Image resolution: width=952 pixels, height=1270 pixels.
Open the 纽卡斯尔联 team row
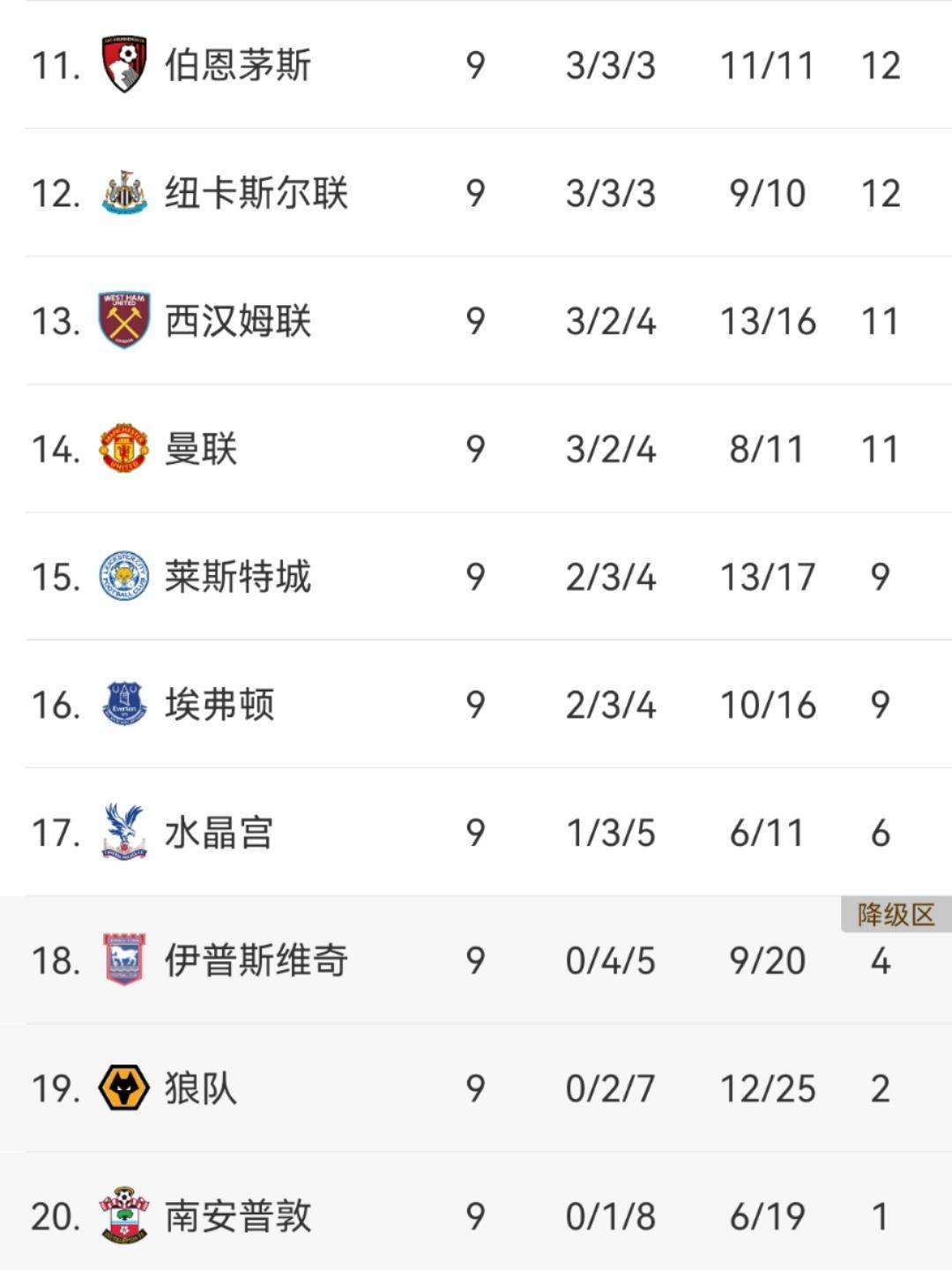(256, 193)
